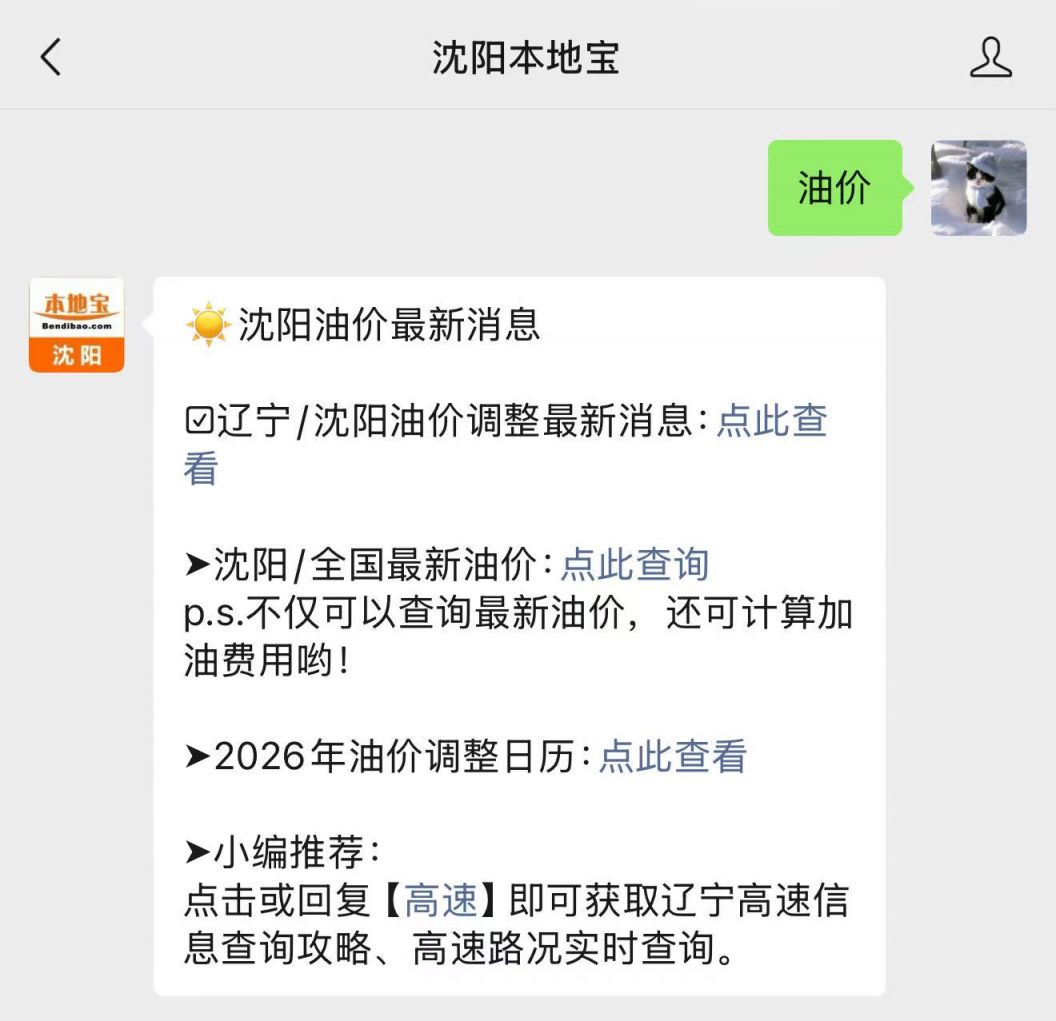Tap 点此查询 for 沈阳/全国最新油价
Screen dimensions: 1056x1021
pos(634,565)
